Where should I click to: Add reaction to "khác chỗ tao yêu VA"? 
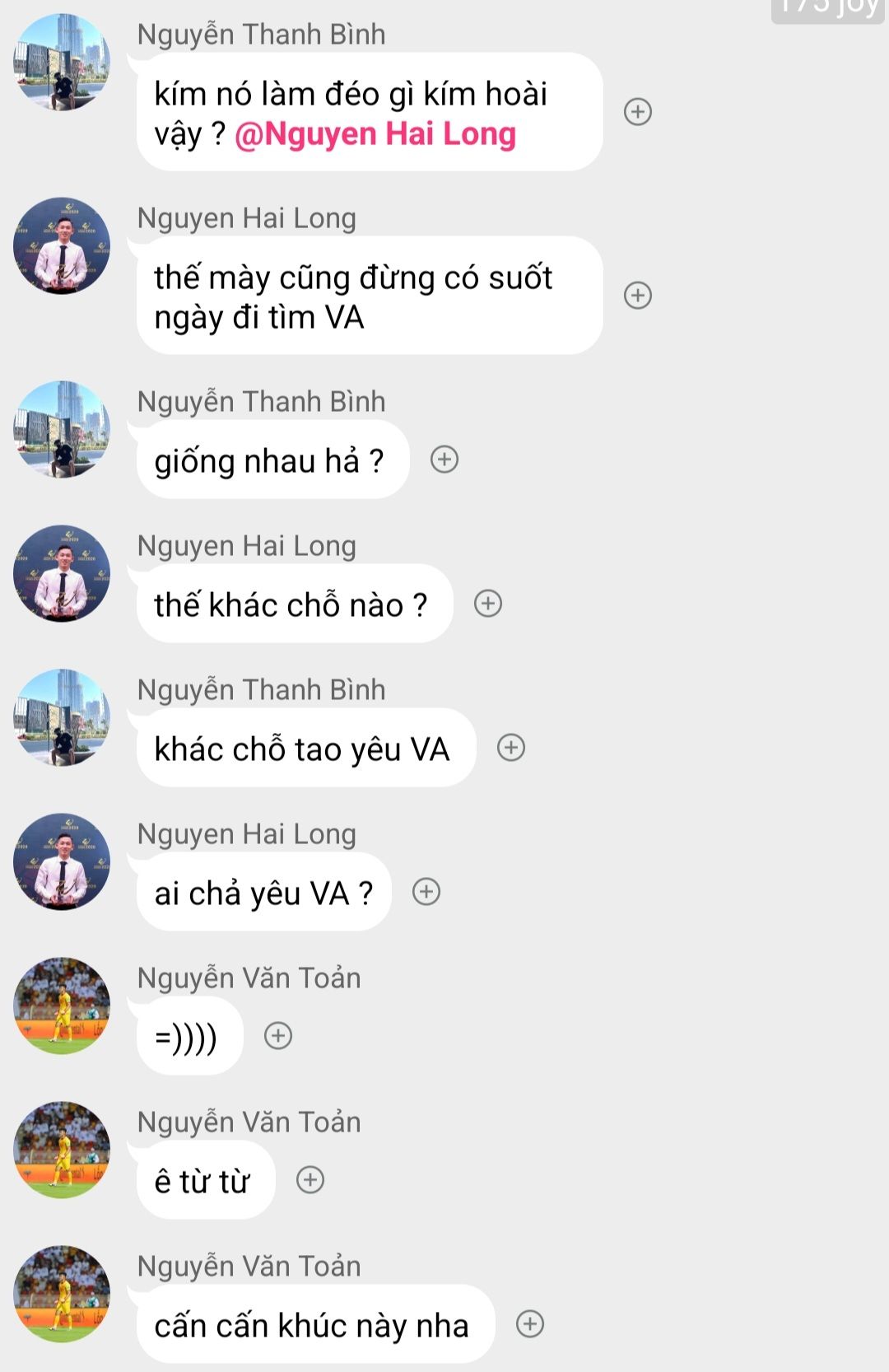click(511, 748)
